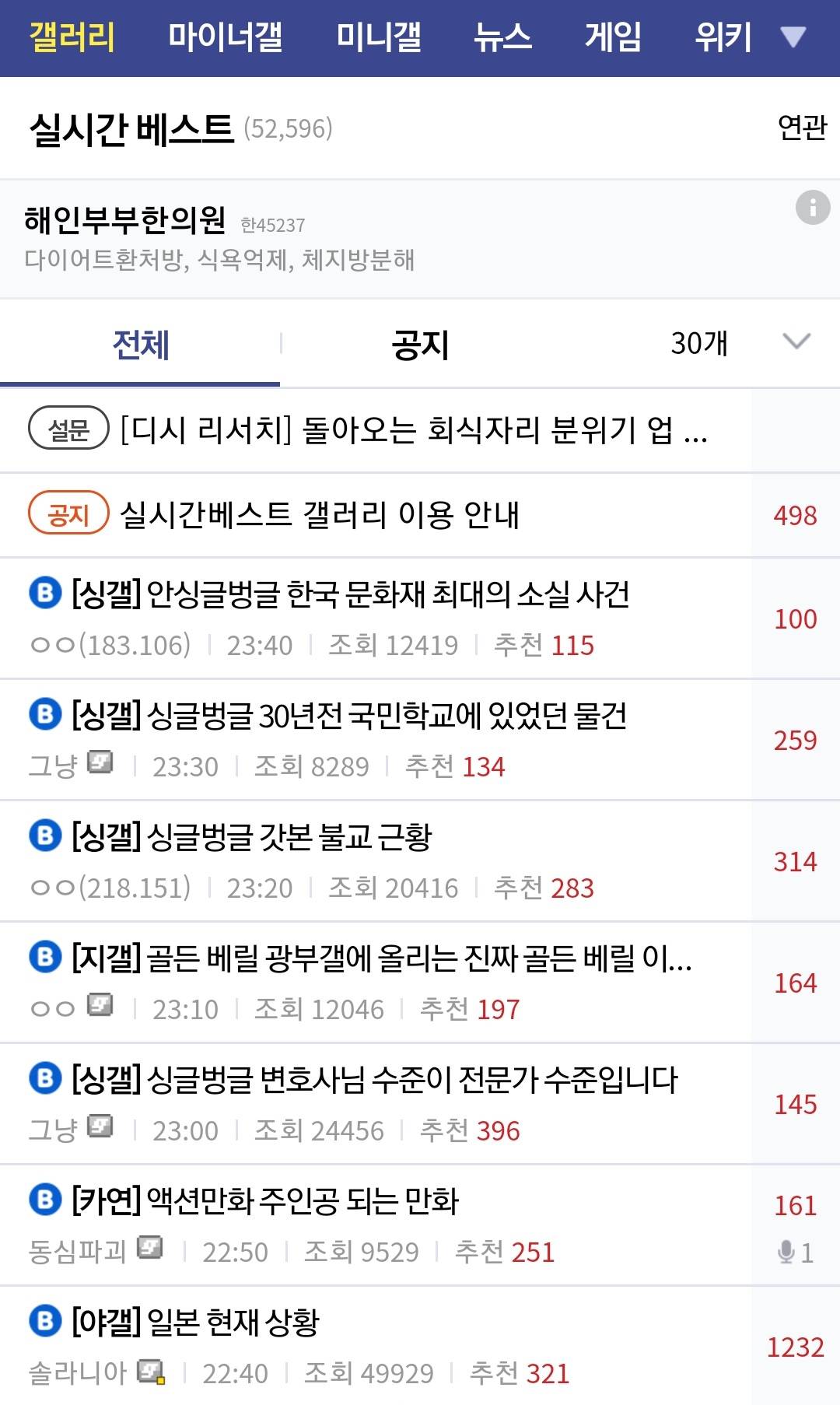
Task: Open post 액션만화 주인공 되는 만화
Action: tap(303, 1202)
